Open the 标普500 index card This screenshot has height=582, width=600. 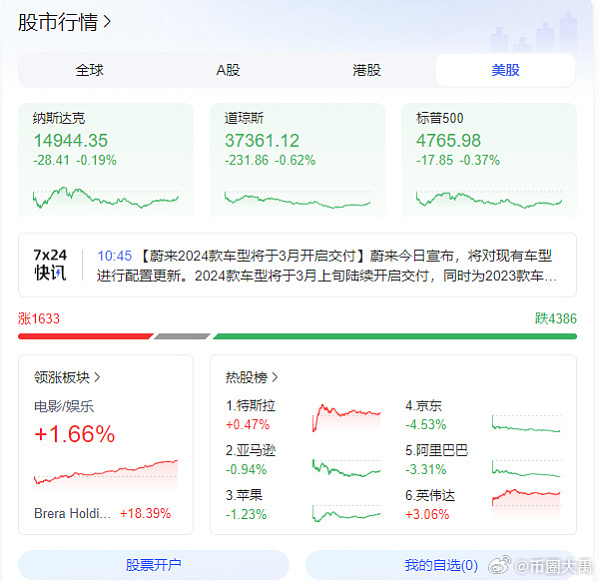point(489,158)
